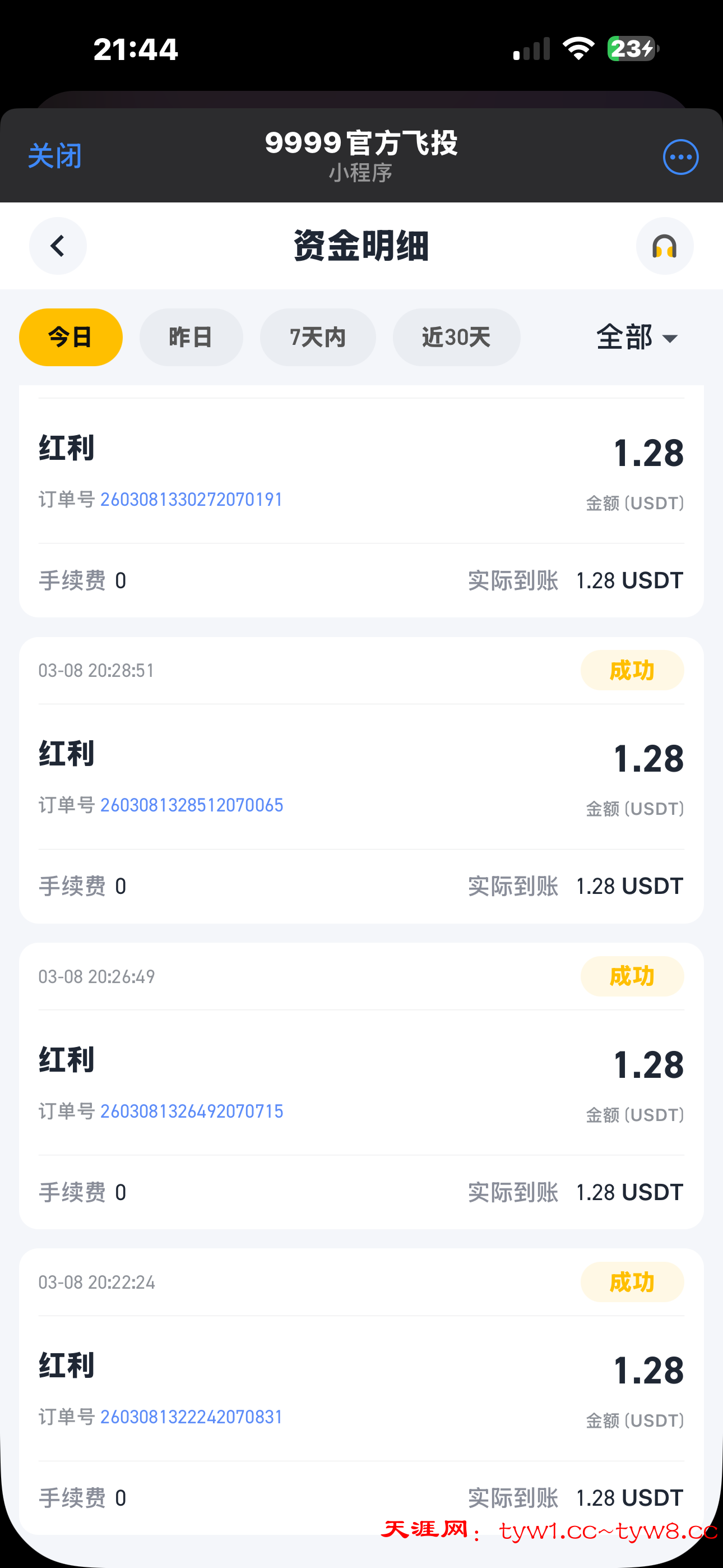The width and height of the screenshot is (723, 1568).
Task: Contact customer service via headset icon
Action: [664, 246]
